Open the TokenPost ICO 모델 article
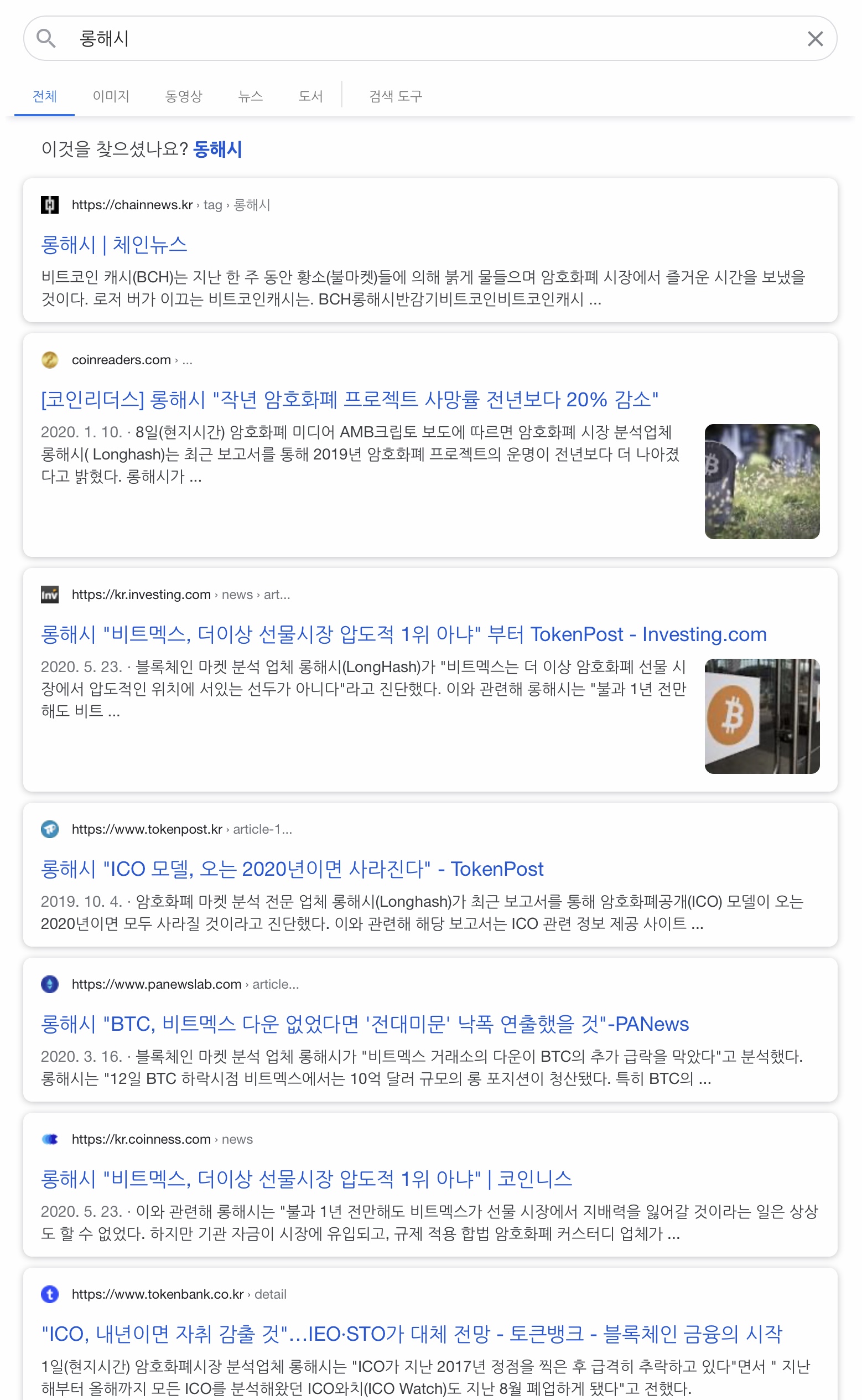The height and width of the screenshot is (1400, 862). (x=292, y=869)
